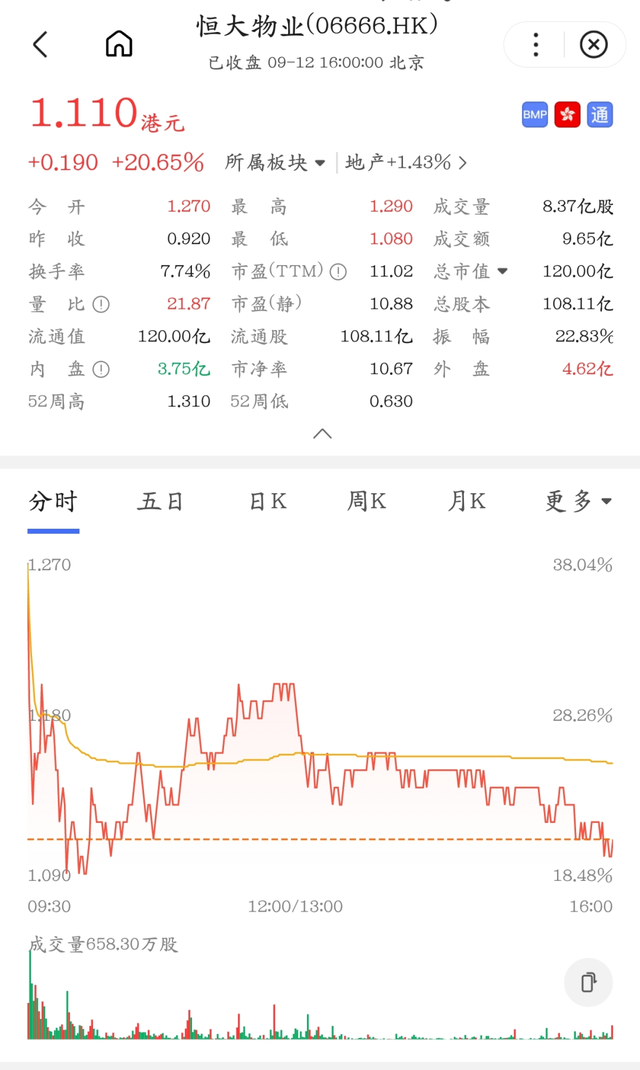
Task: Go back using the arrow icon
Action: click(x=40, y=44)
